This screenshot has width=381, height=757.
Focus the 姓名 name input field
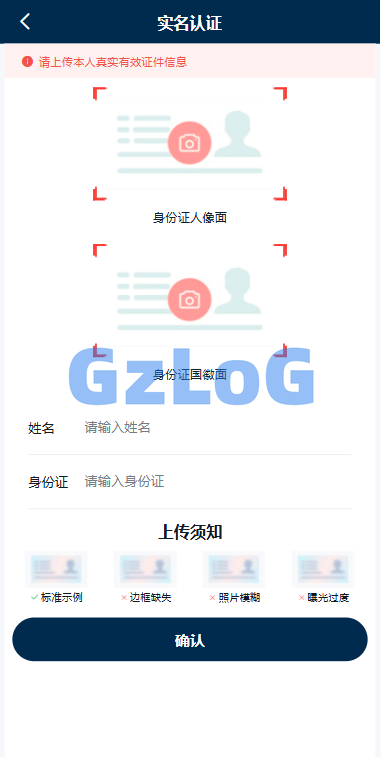pyautogui.click(x=217, y=428)
